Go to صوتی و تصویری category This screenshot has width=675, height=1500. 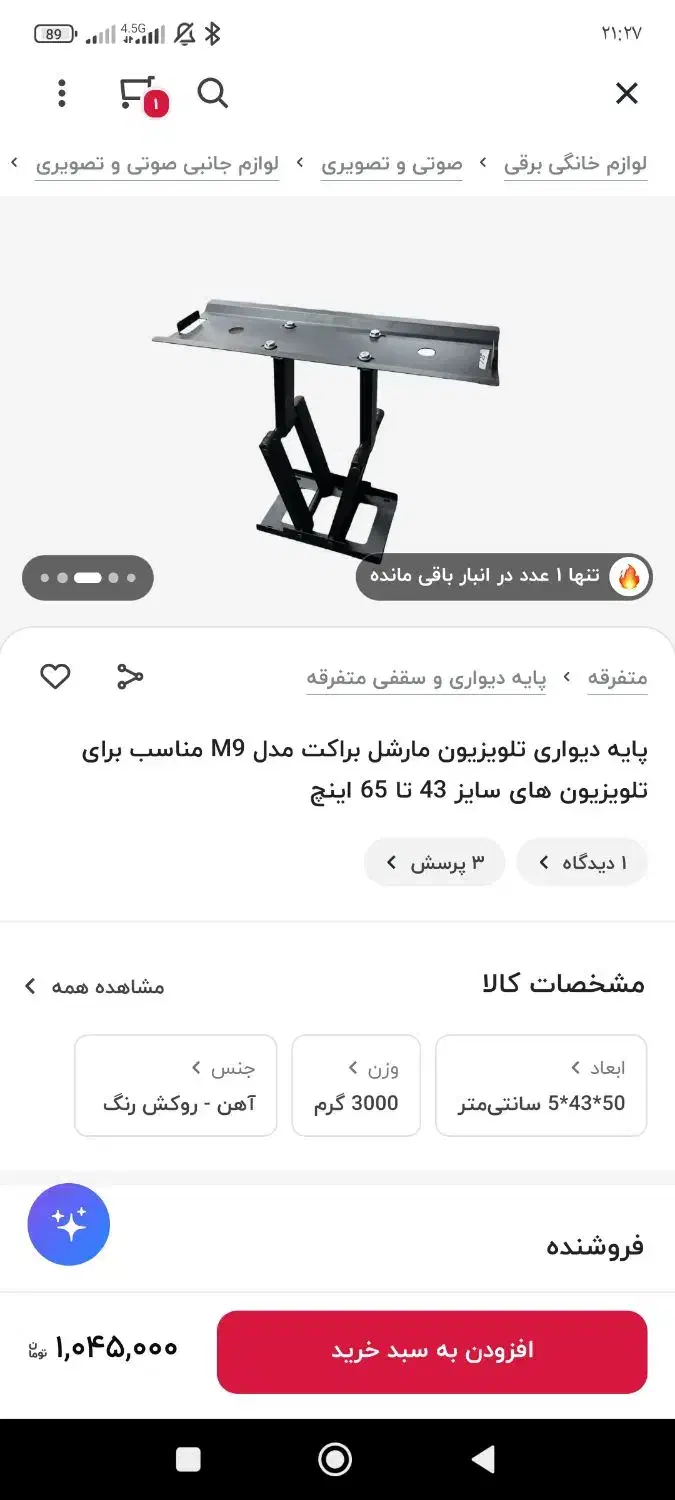coord(391,164)
